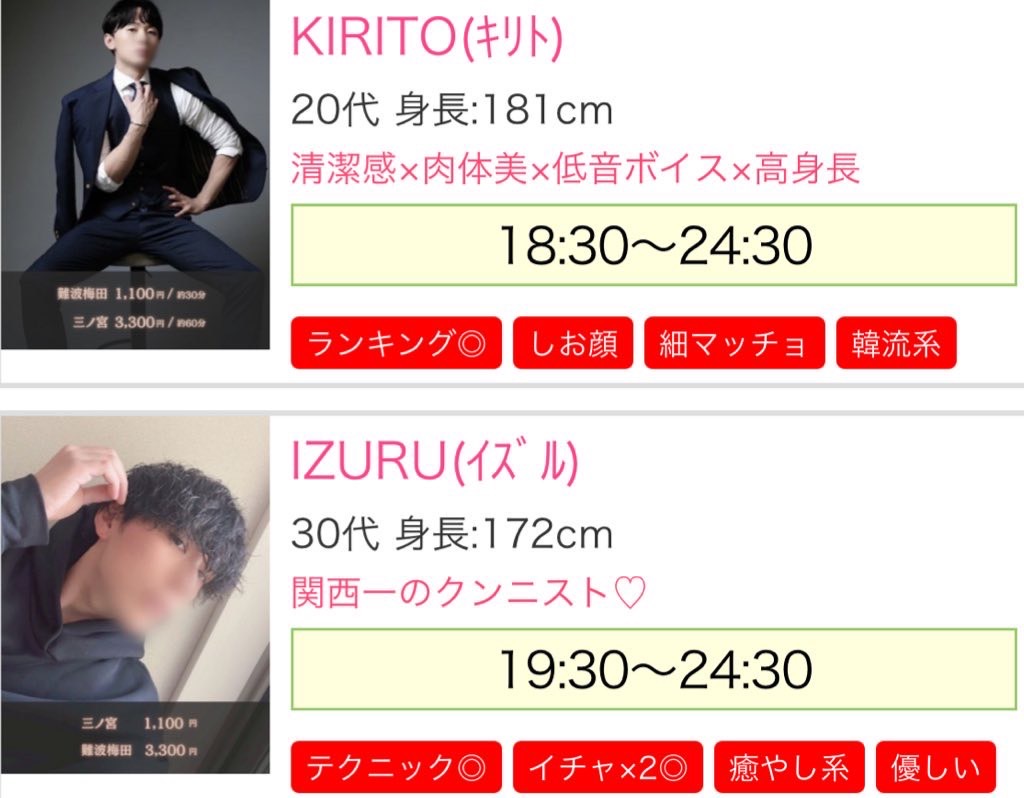Tap the テクニック◎ tag

click(x=396, y=767)
